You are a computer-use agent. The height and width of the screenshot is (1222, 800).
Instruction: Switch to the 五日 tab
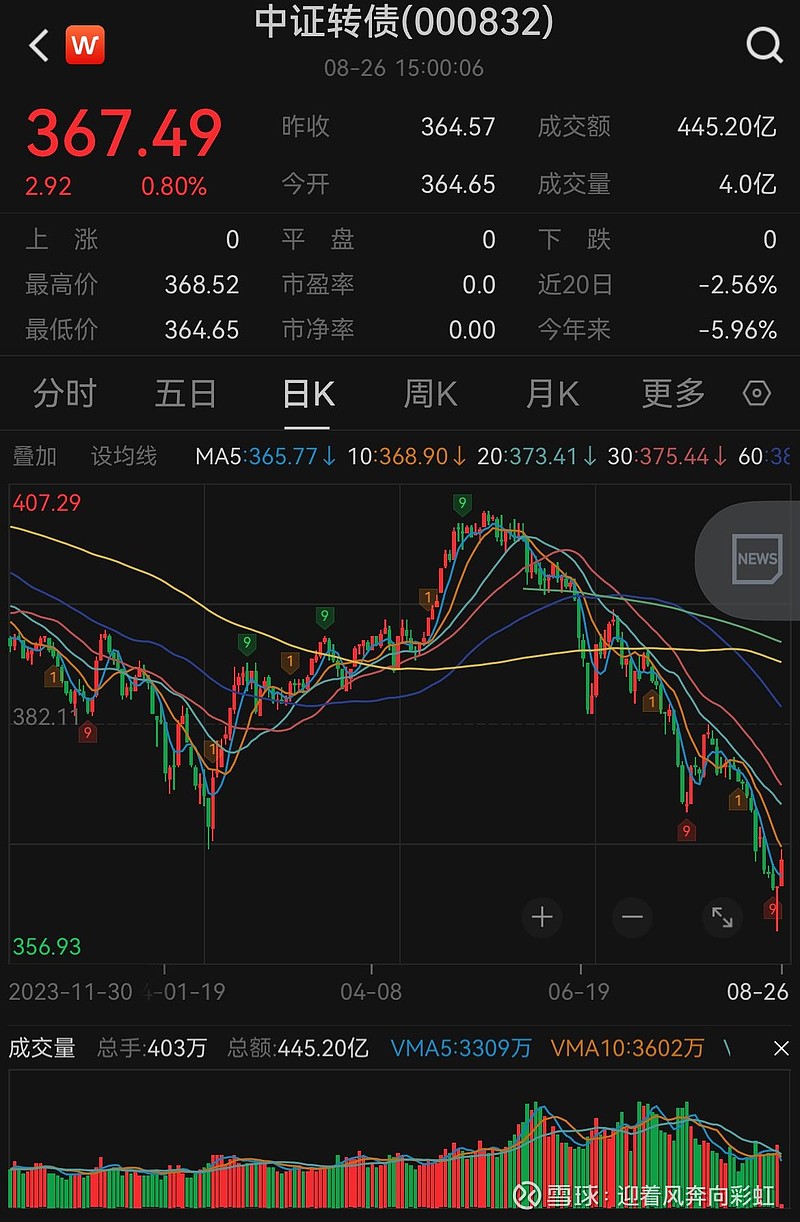click(x=185, y=394)
